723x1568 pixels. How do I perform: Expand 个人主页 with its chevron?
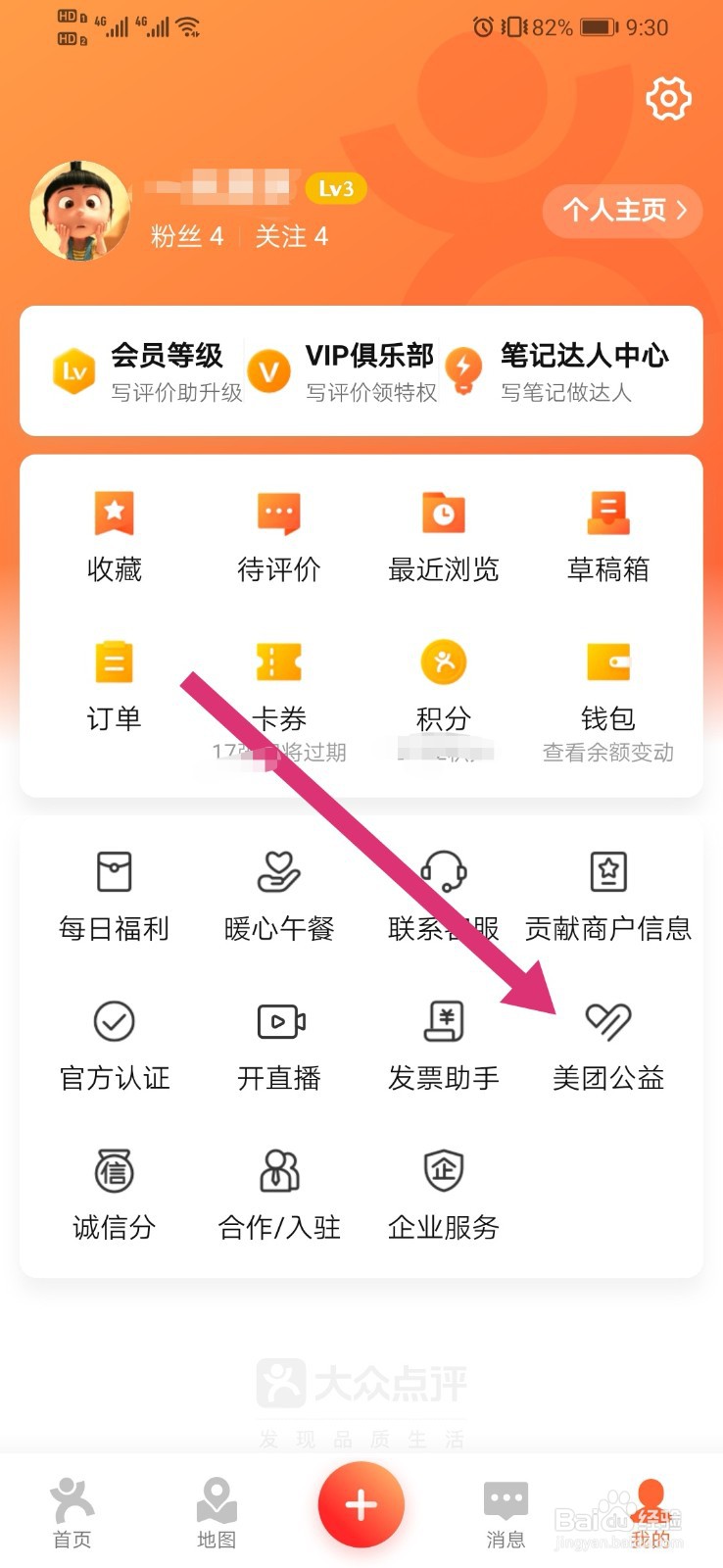pyautogui.click(x=621, y=211)
